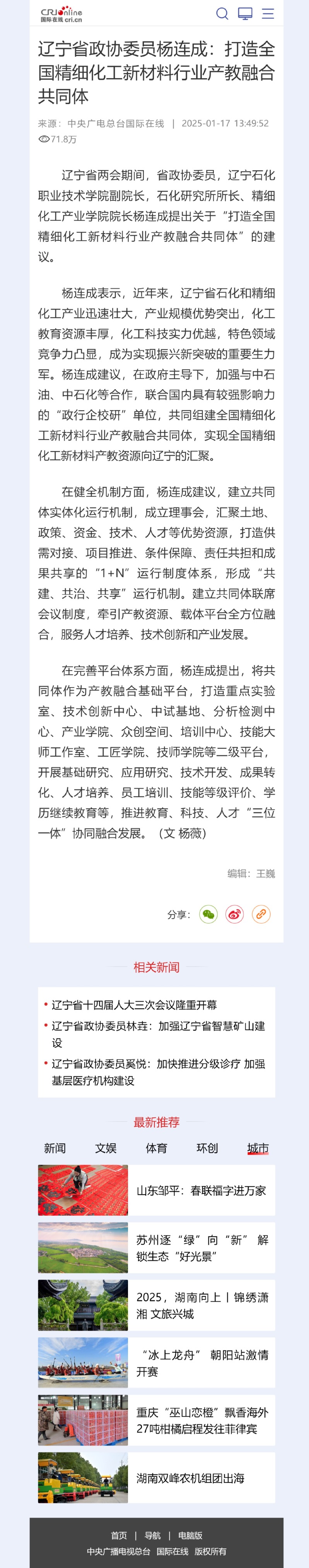Tap 首页 link in the footer
This screenshot has height=1568, width=309.
coord(119,1536)
